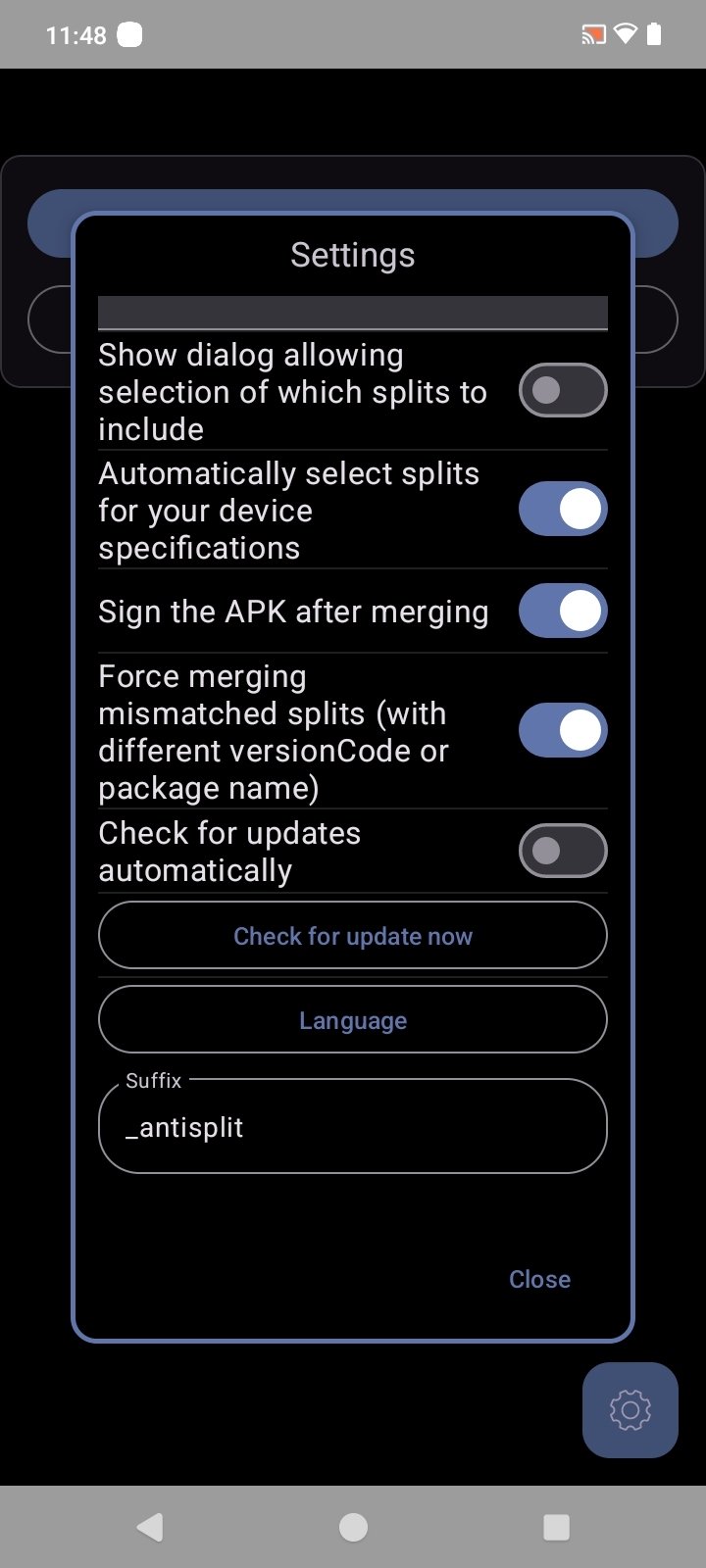Tap the settings gear button

tap(630, 1410)
